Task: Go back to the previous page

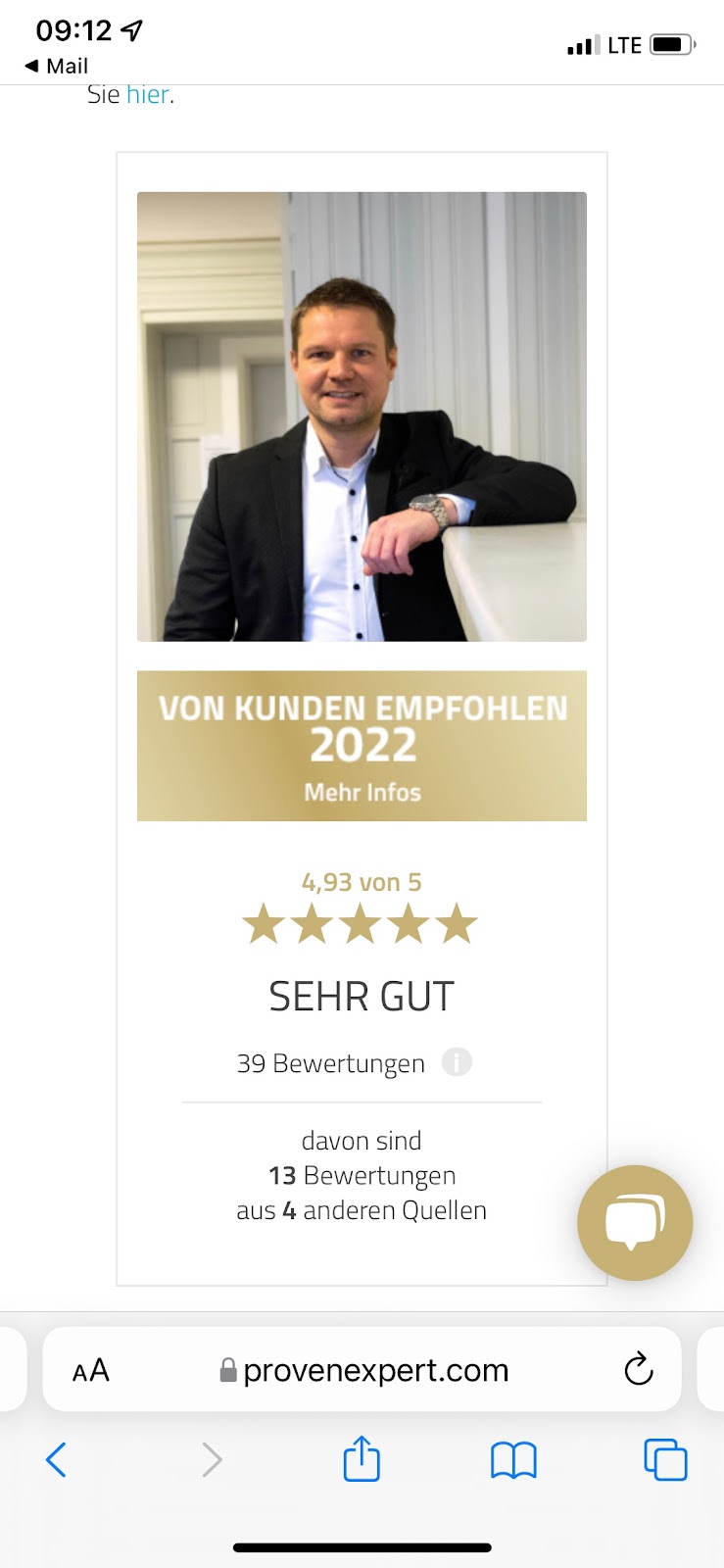Action: click(x=57, y=1460)
